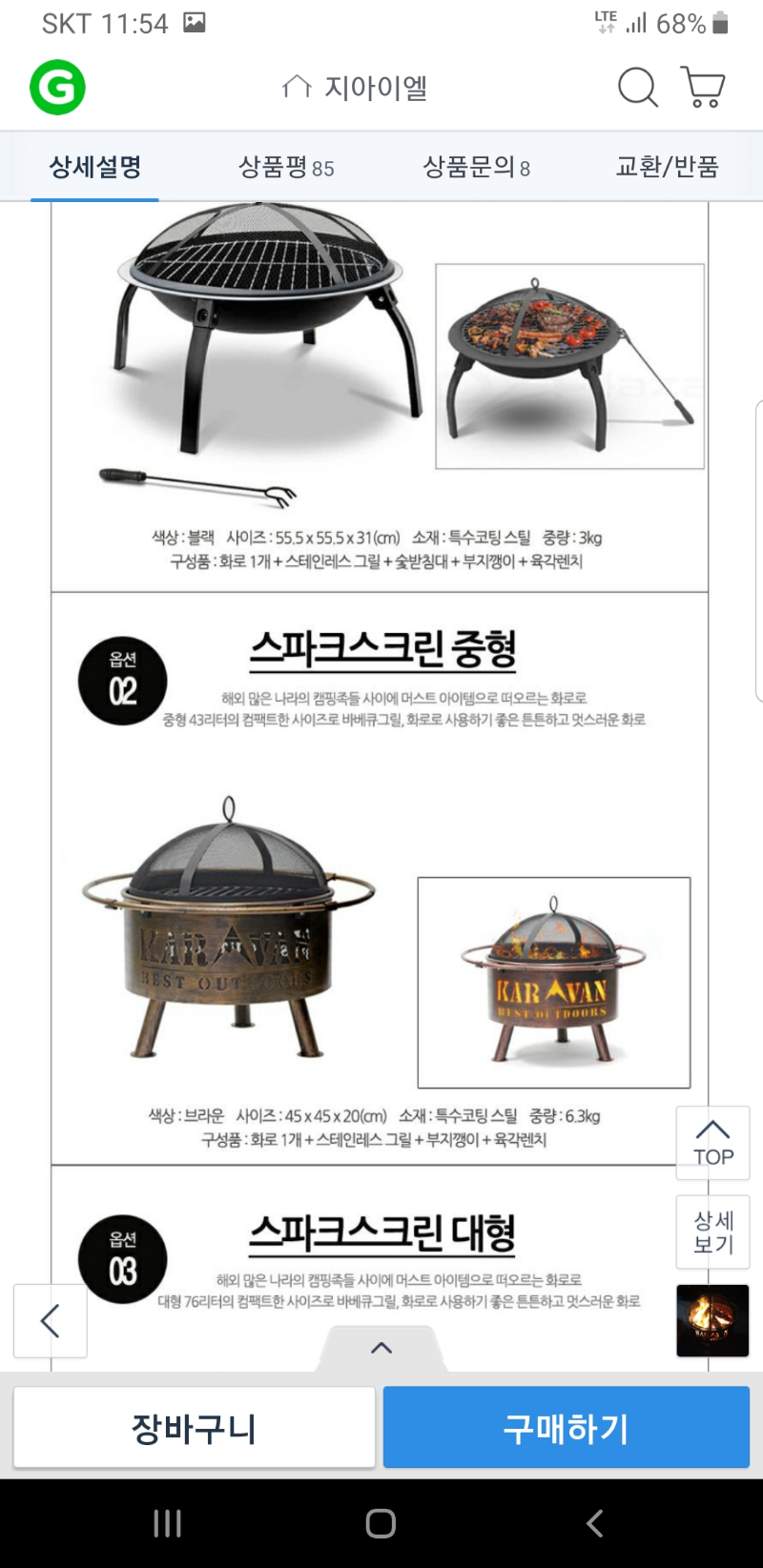The image size is (763, 1568).
Task: Open the Gmarket logo home
Action: pos(57,88)
